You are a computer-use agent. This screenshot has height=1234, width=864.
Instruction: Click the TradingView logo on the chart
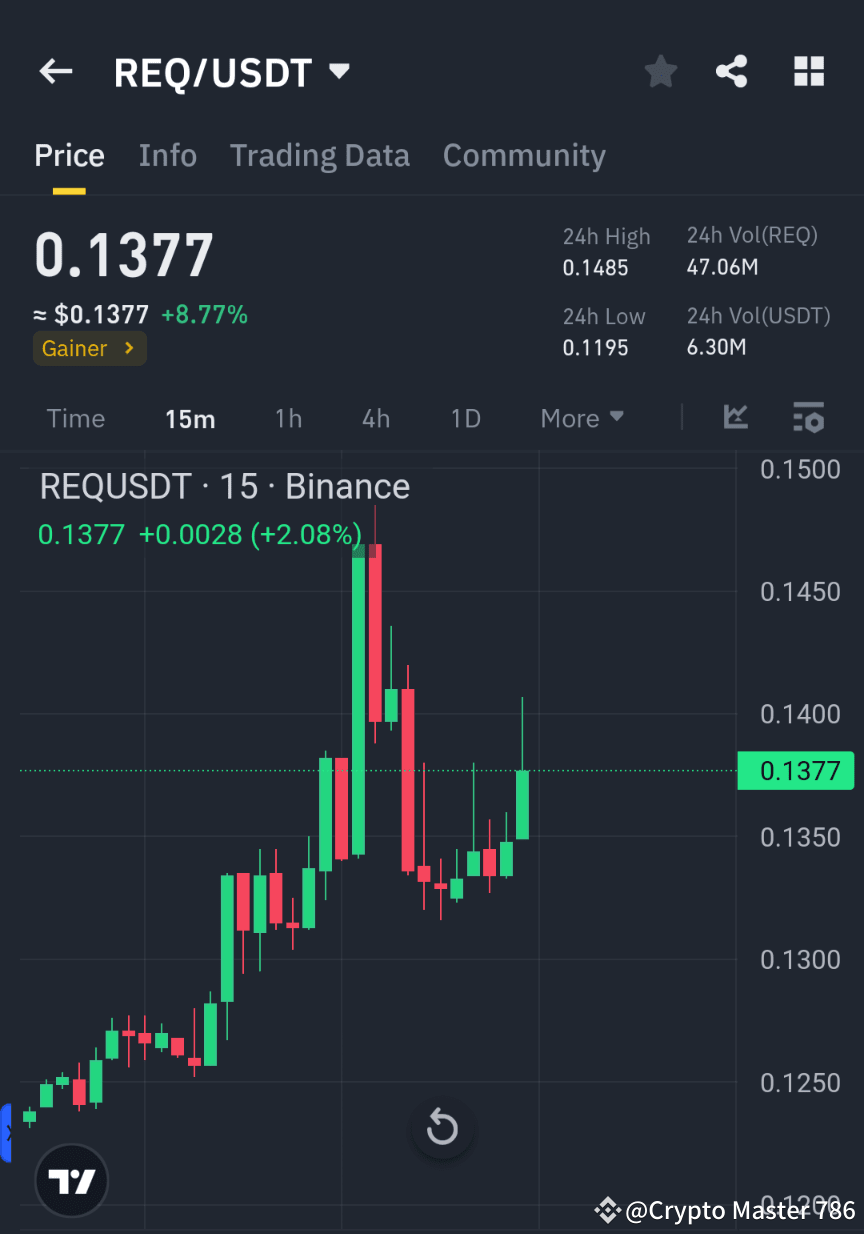[70, 1180]
